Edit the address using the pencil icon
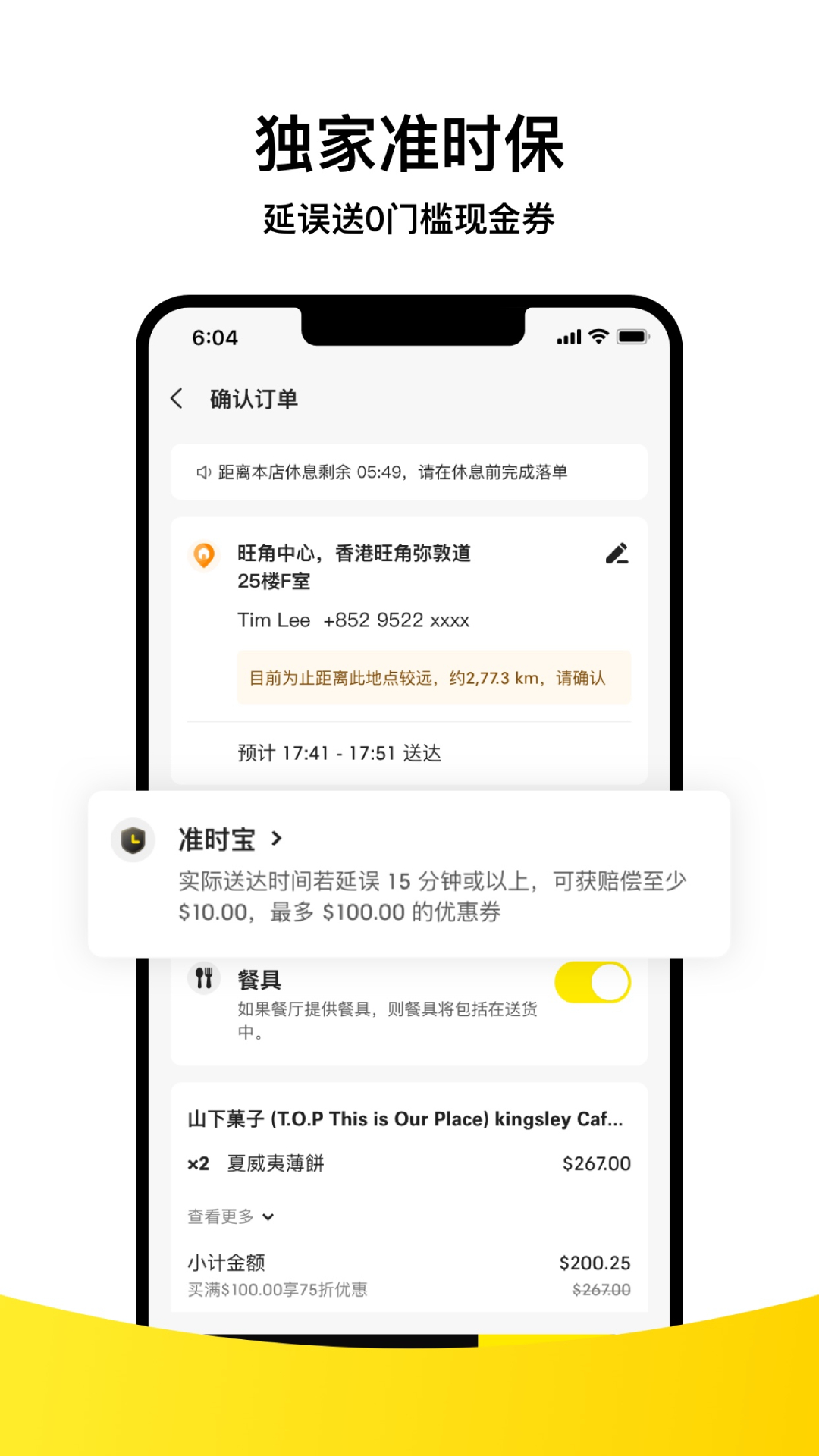819x1456 pixels. [616, 554]
